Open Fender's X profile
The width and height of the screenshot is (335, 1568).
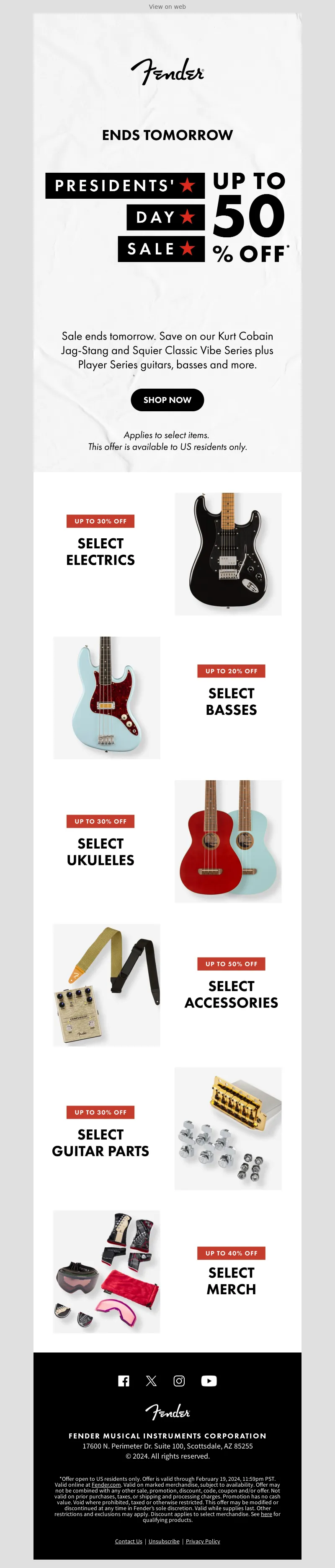pyautogui.click(x=152, y=1381)
